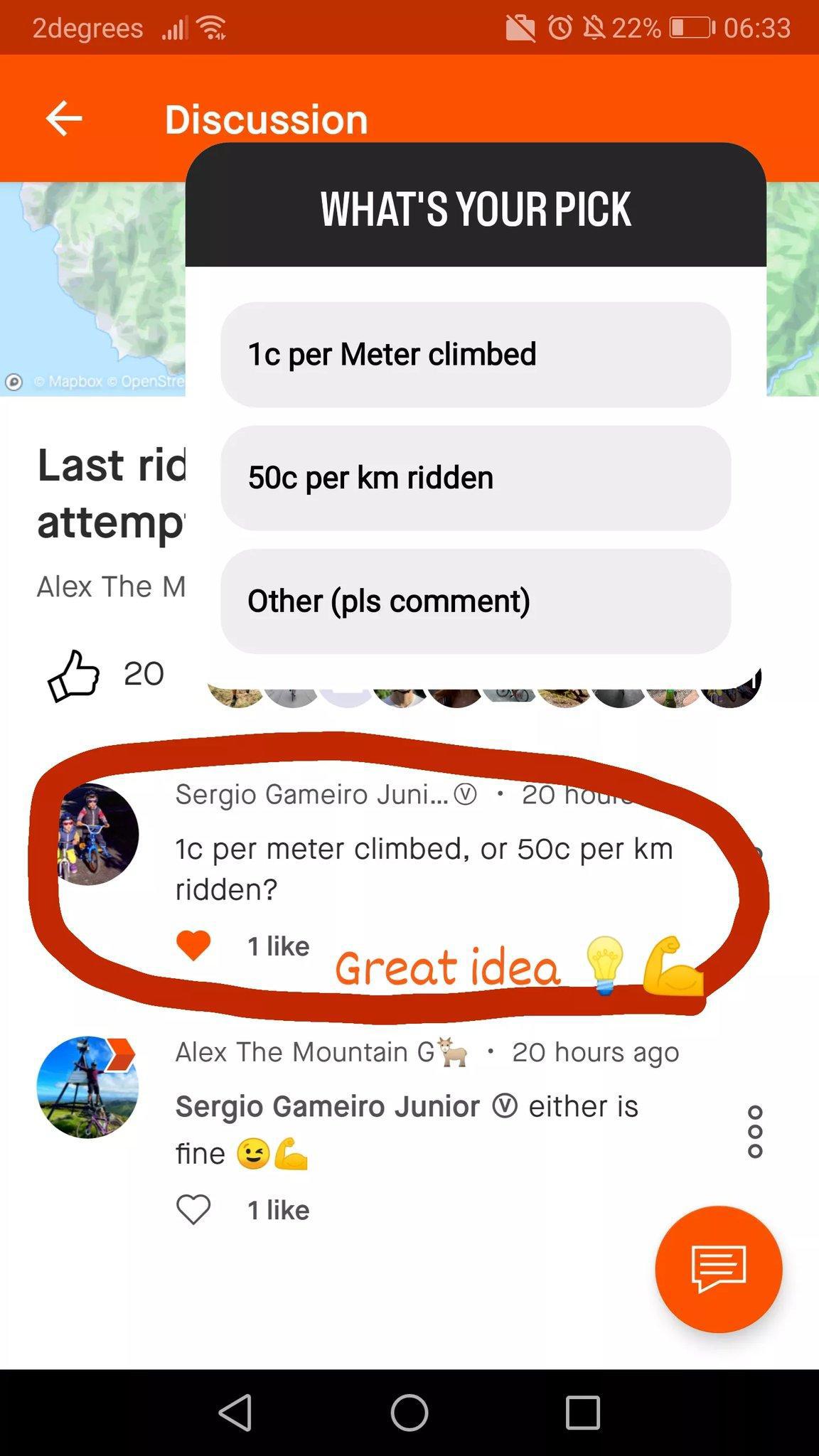This screenshot has height=1456, width=819.
Task: Give kudos with the thumbs-up icon
Action: click(x=73, y=675)
